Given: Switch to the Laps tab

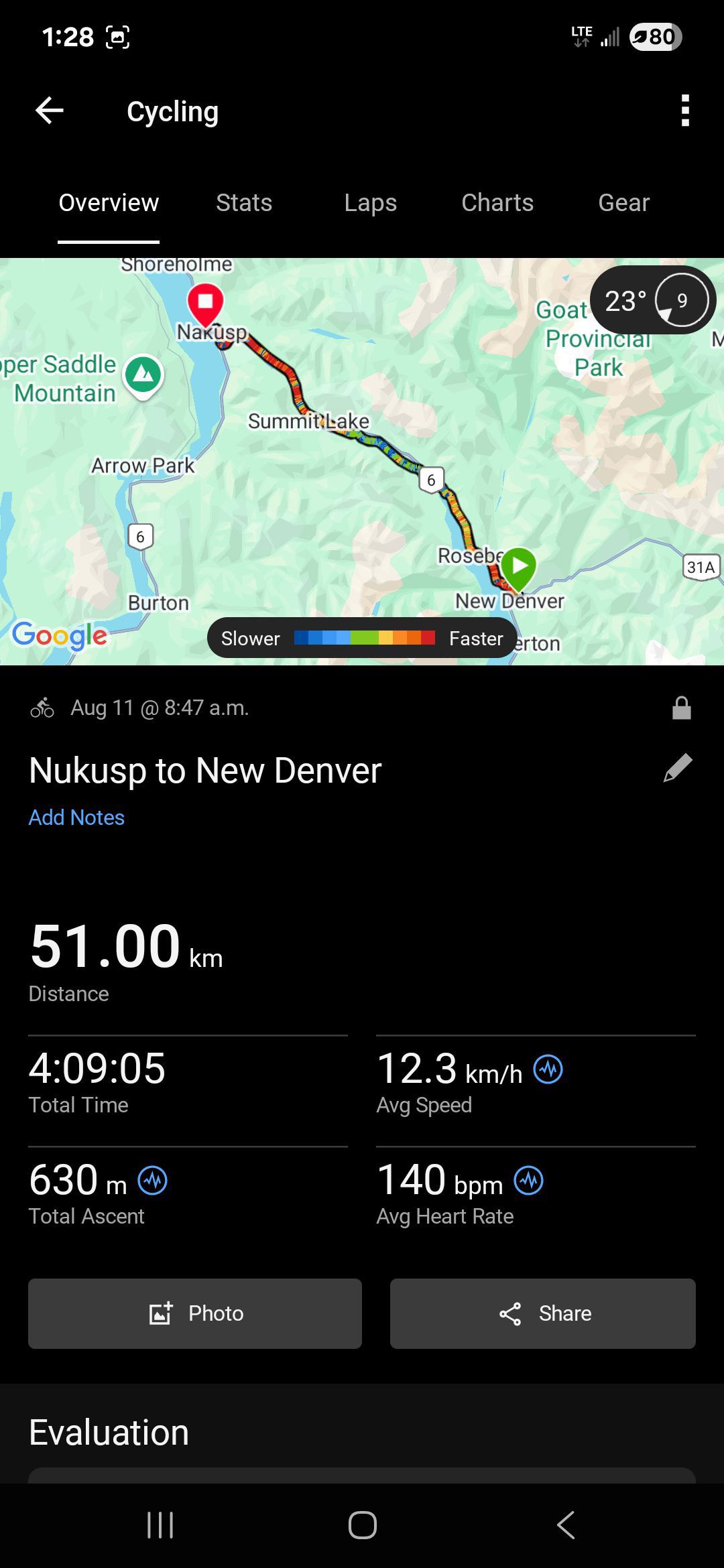Looking at the screenshot, I should tap(370, 202).
